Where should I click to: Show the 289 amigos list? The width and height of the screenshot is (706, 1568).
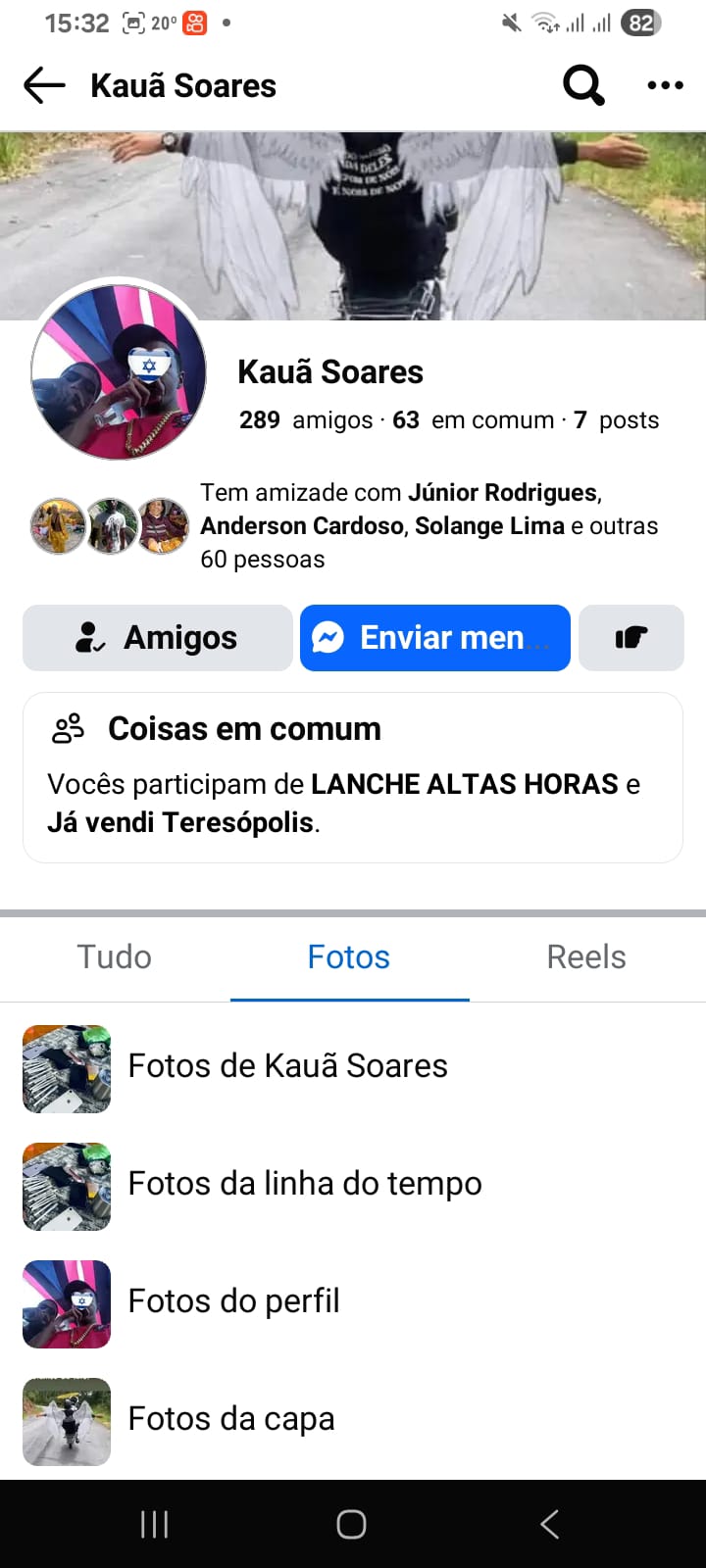pyautogui.click(x=306, y=420)
